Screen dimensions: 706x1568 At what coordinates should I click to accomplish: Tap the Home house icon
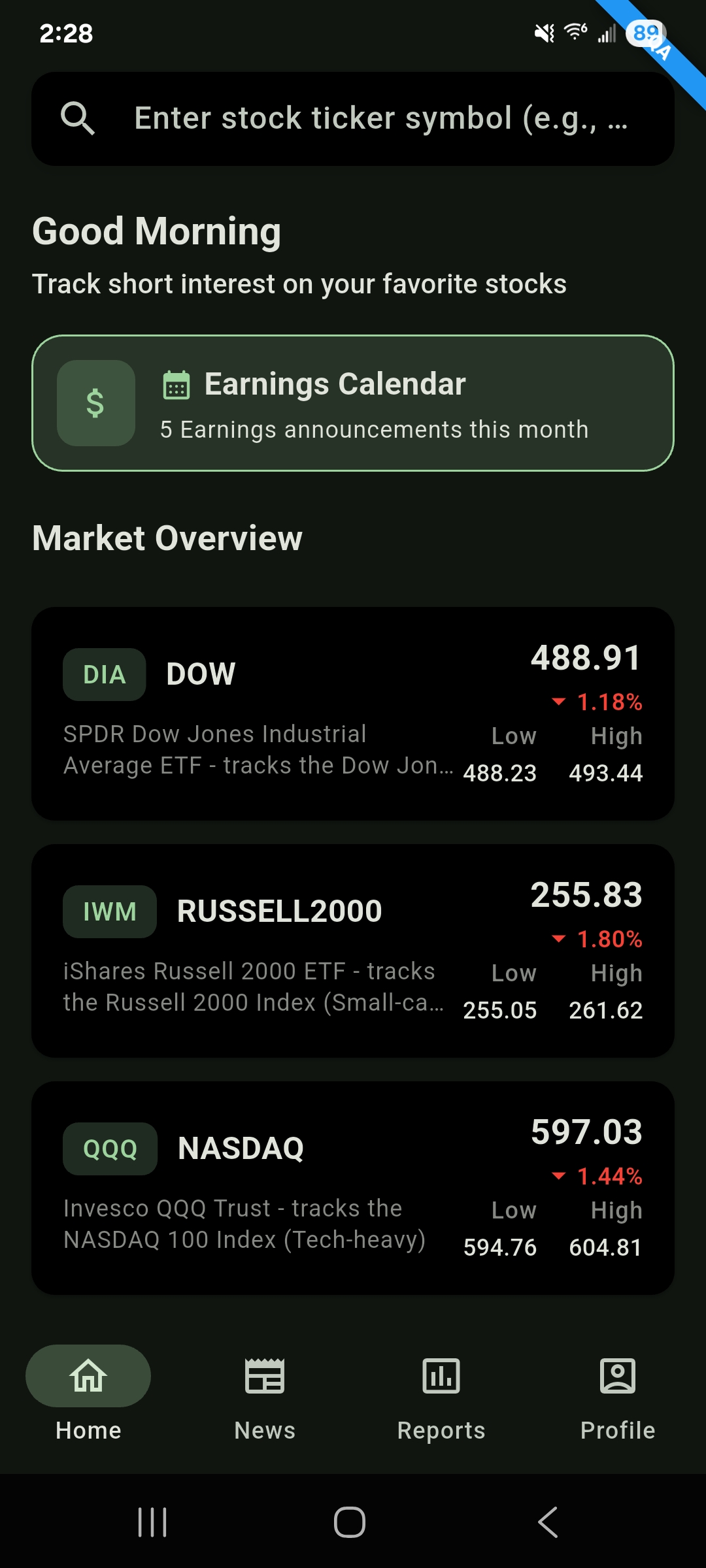pyautogui.click(x=88, y=1376)
